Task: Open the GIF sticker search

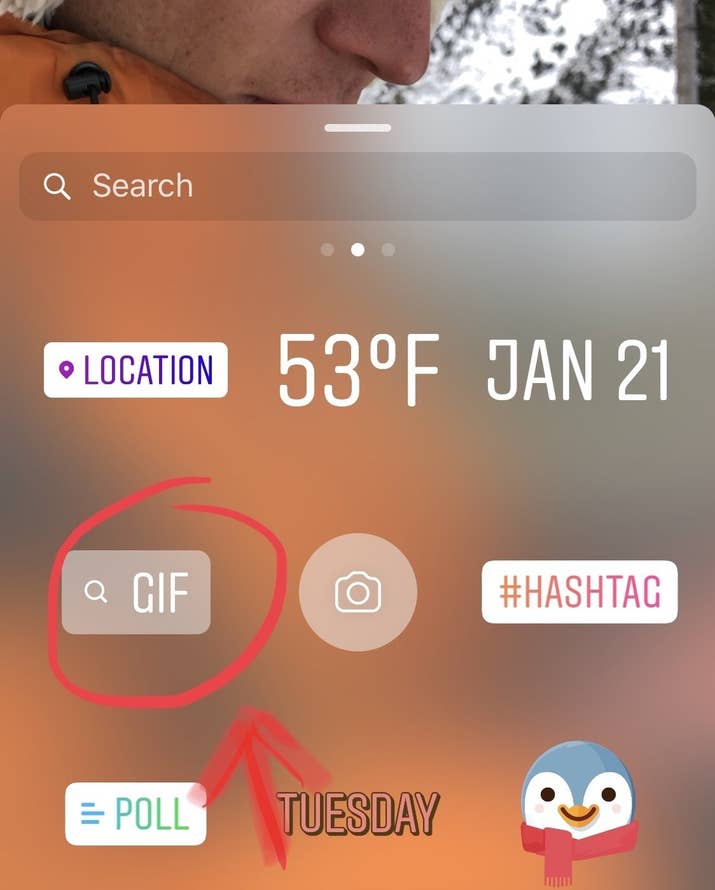Action: [136, 593]
